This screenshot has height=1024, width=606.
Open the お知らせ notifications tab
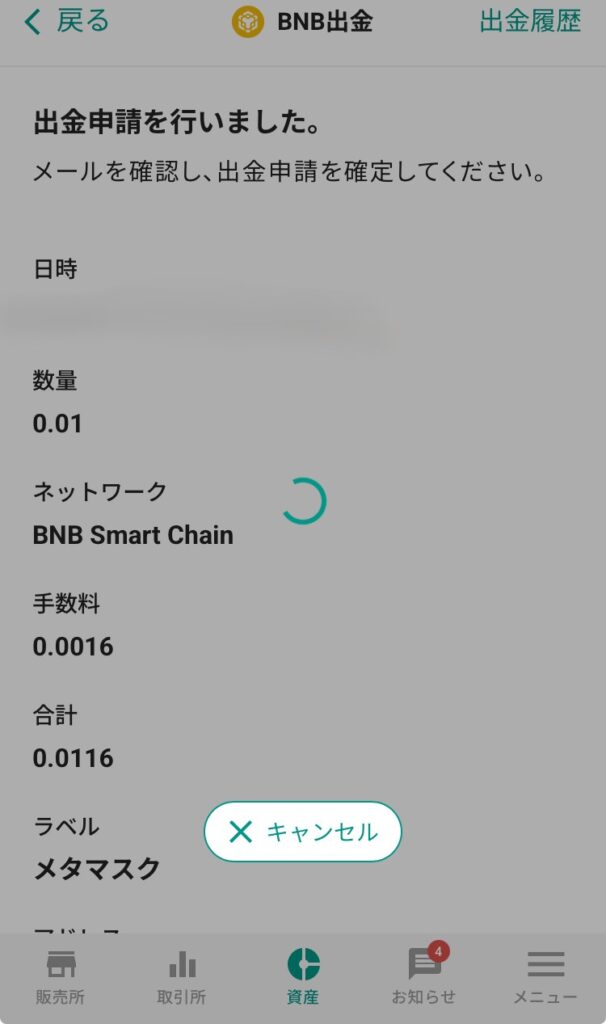tap(423, 977)
